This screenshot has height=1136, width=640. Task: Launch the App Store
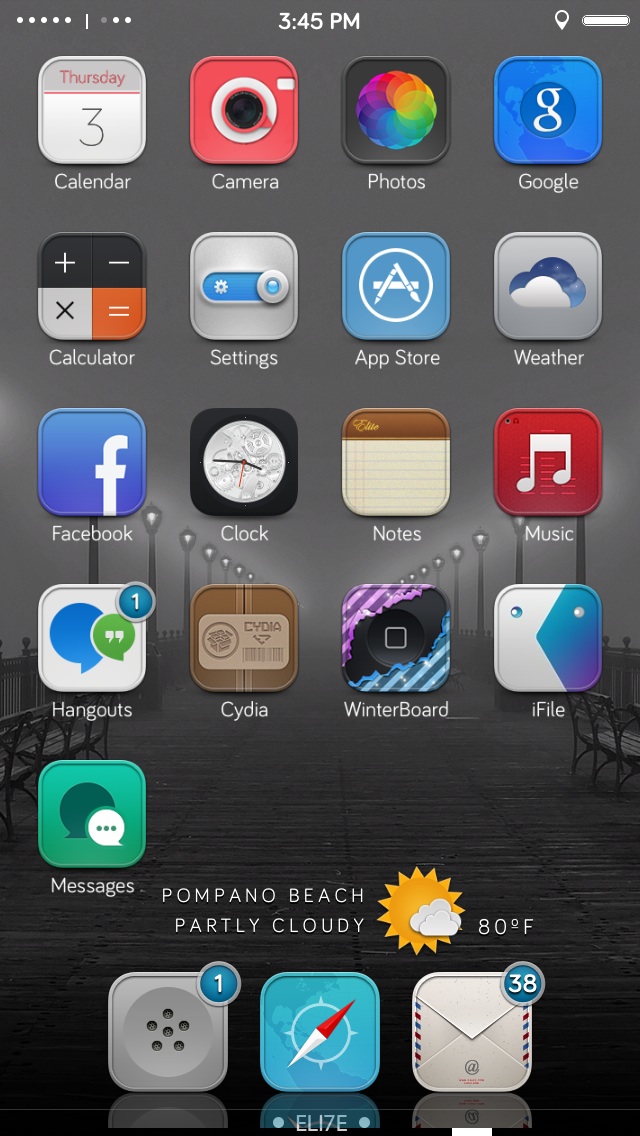pos(396,286)
